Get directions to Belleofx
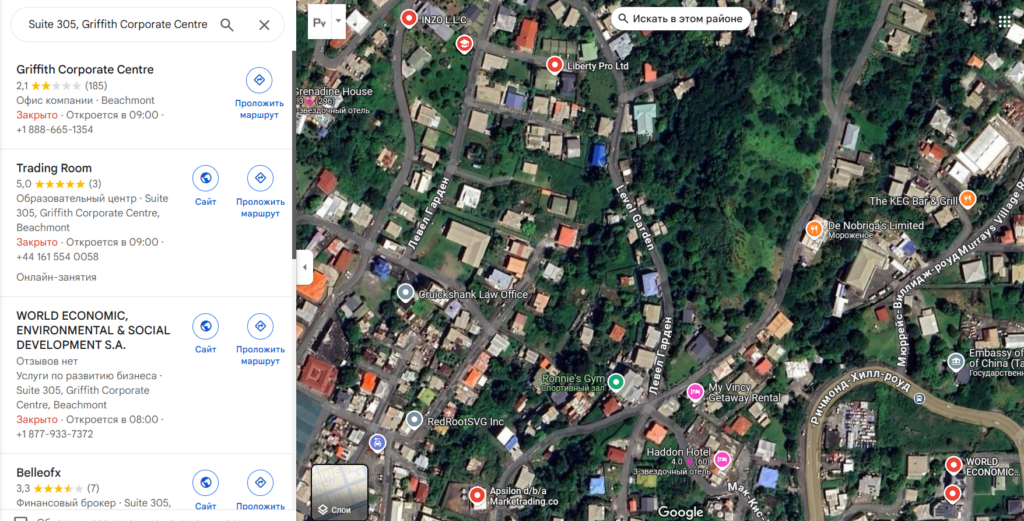This screenshot has height=521, width=1024. point(260,489)
